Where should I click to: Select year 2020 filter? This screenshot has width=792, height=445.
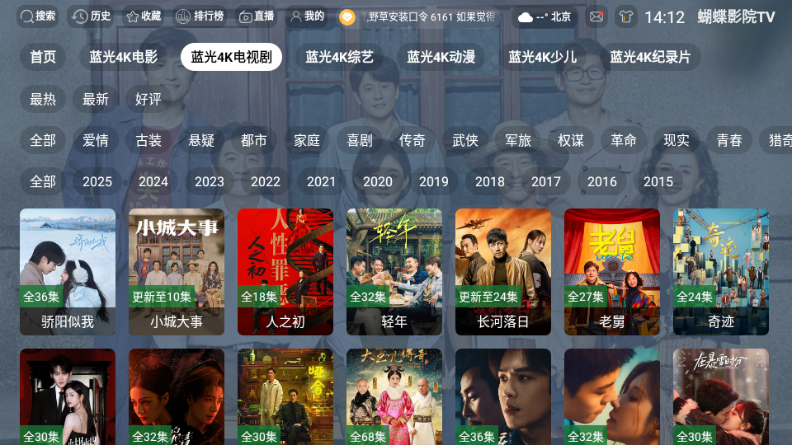tap(377, 181)
